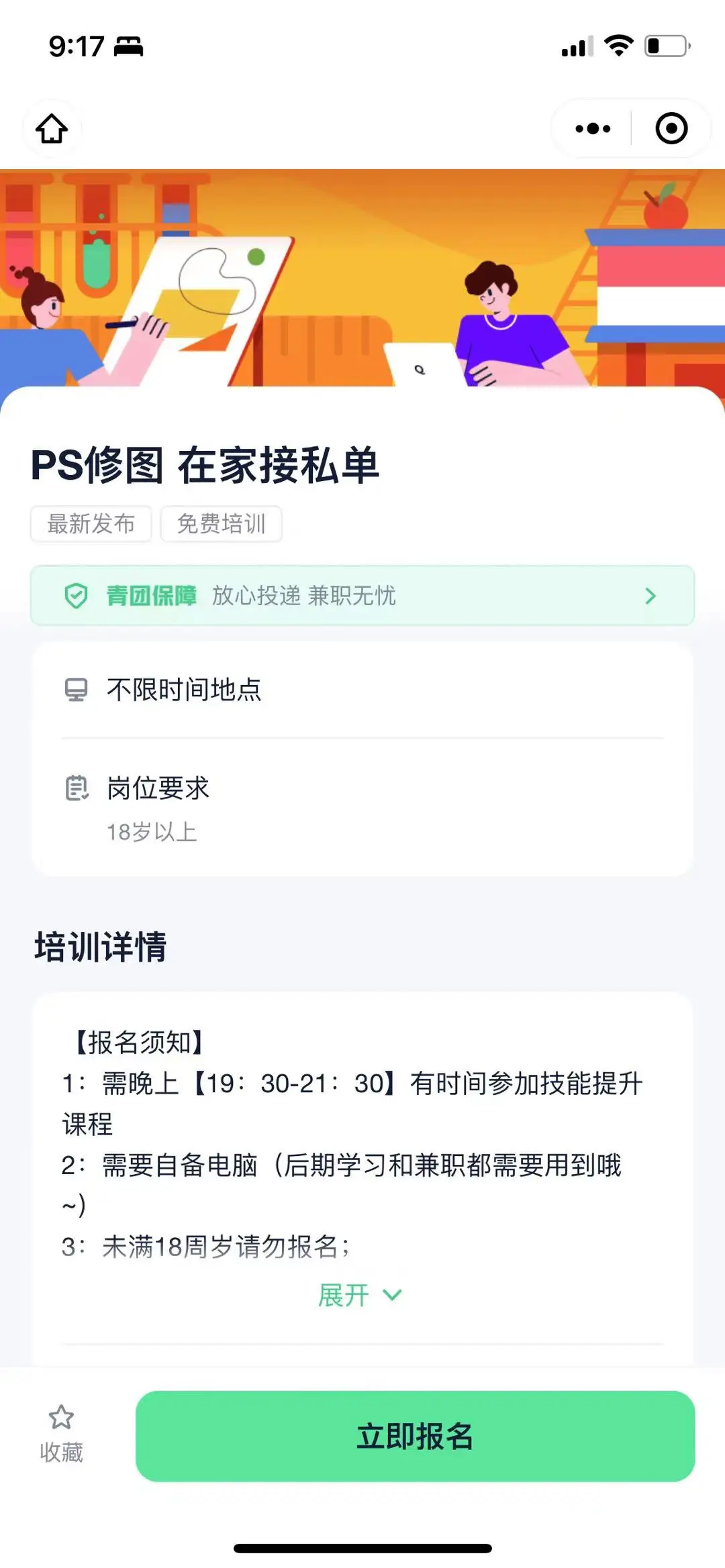This screenshot has width=725, height=1568.
Task: Add this job to favorites (收藏)
Action: coord(61,1434)
